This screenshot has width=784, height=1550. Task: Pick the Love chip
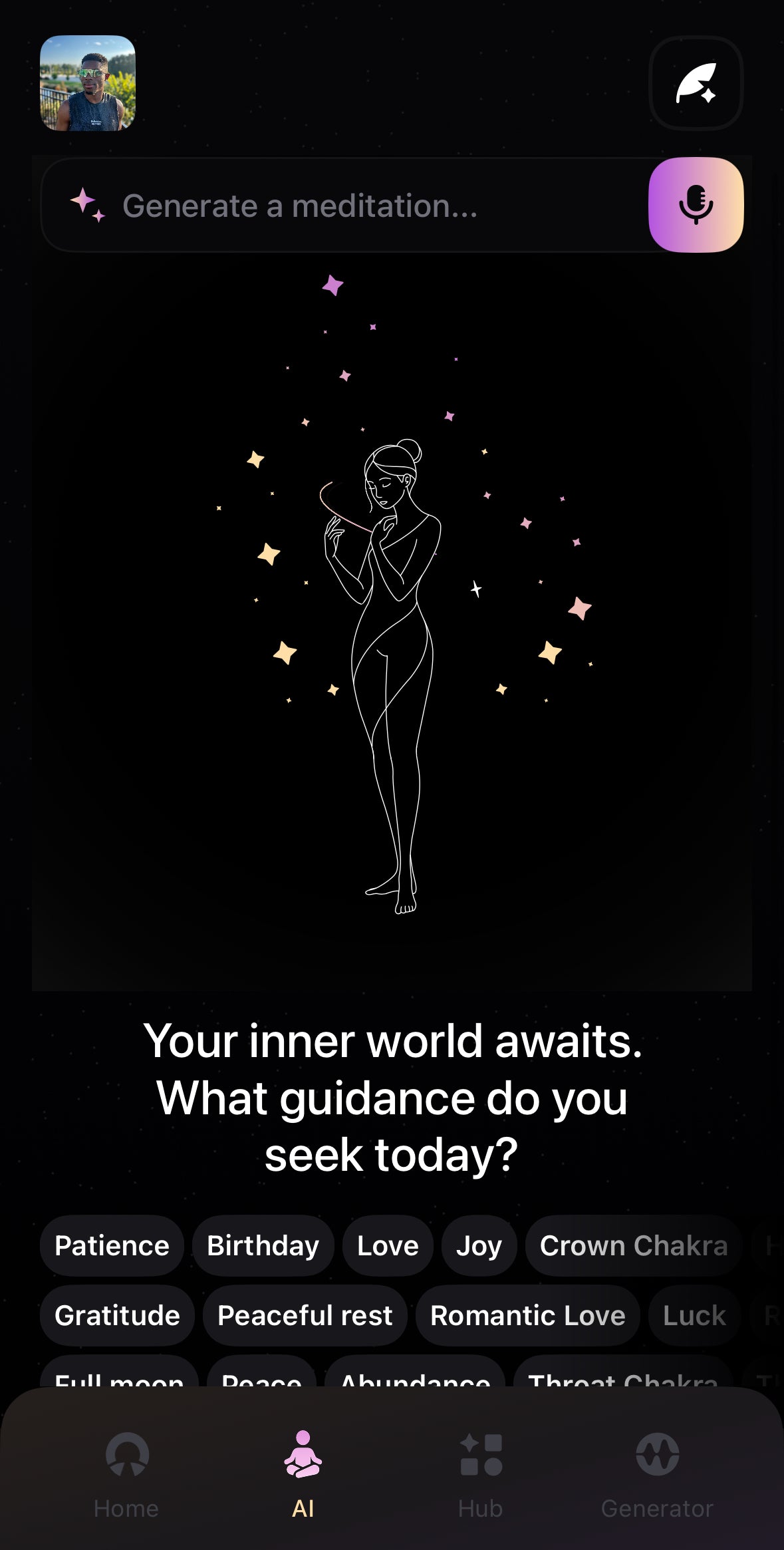[x=388, y=1245]
